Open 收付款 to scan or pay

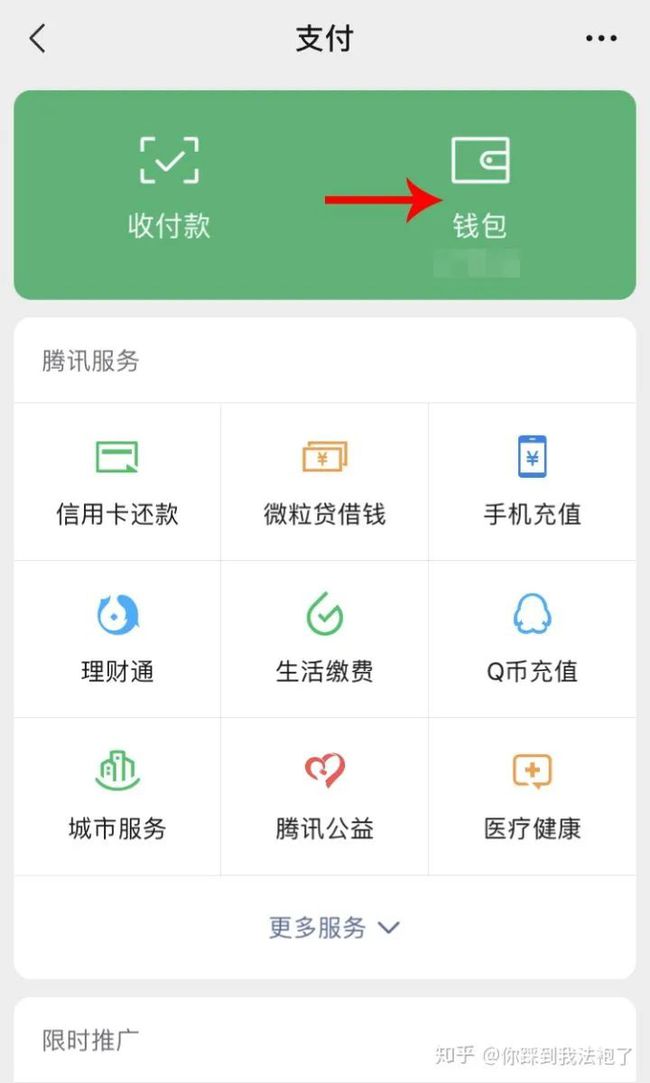[169, 188]
